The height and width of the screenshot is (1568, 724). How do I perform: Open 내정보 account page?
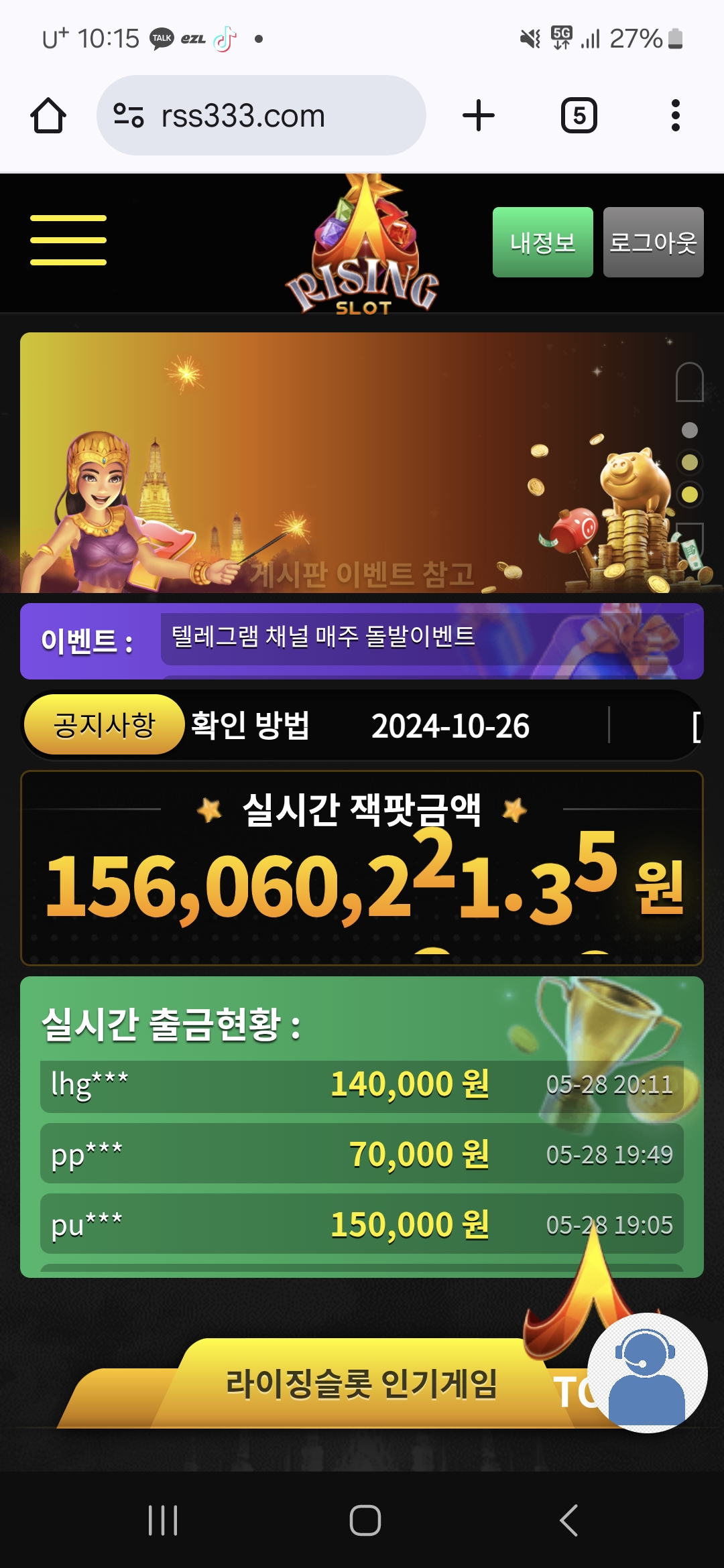pyautogui.click(x=542, y=242)
